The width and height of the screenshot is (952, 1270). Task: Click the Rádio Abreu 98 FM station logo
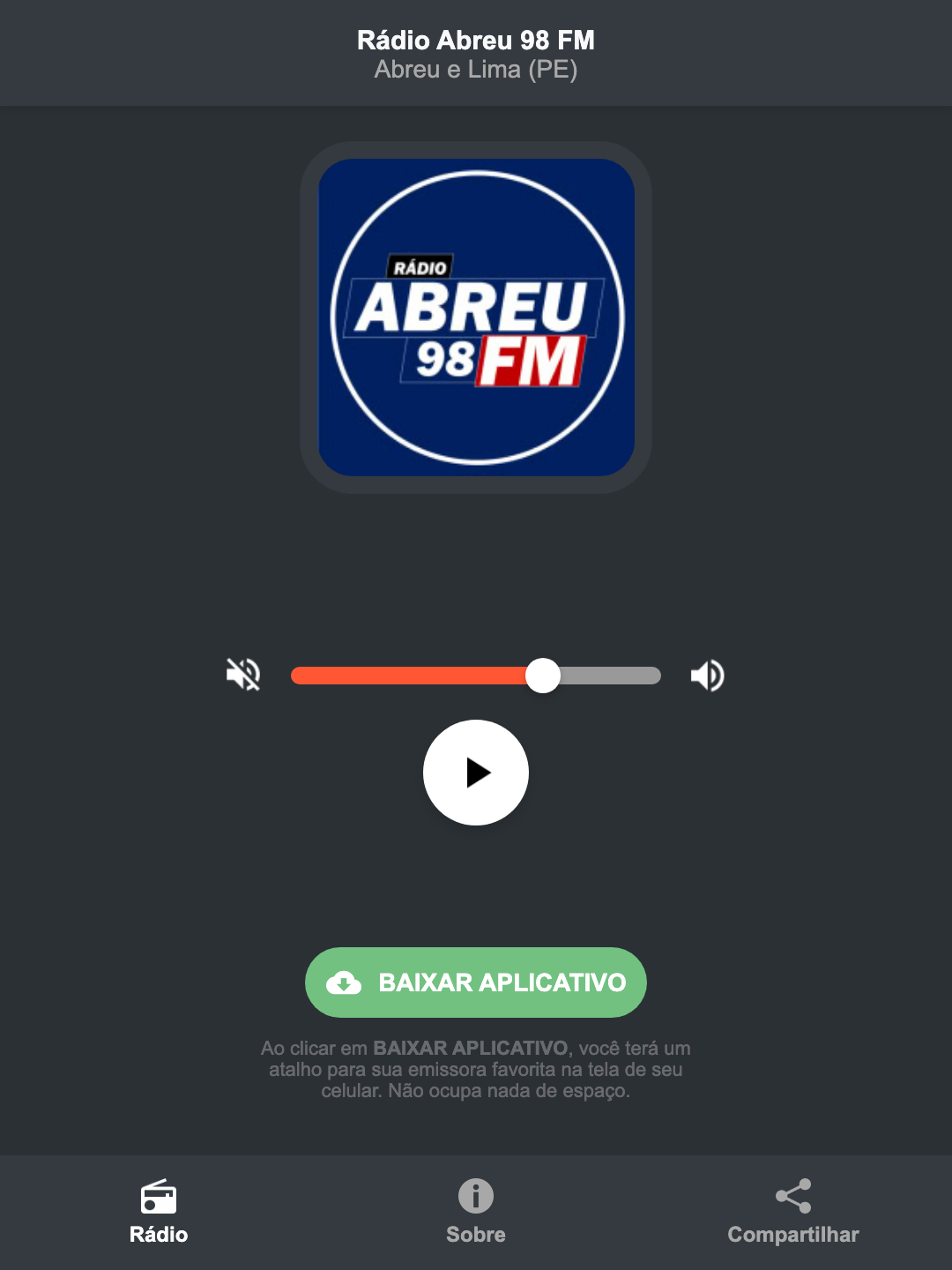point(475,315)
